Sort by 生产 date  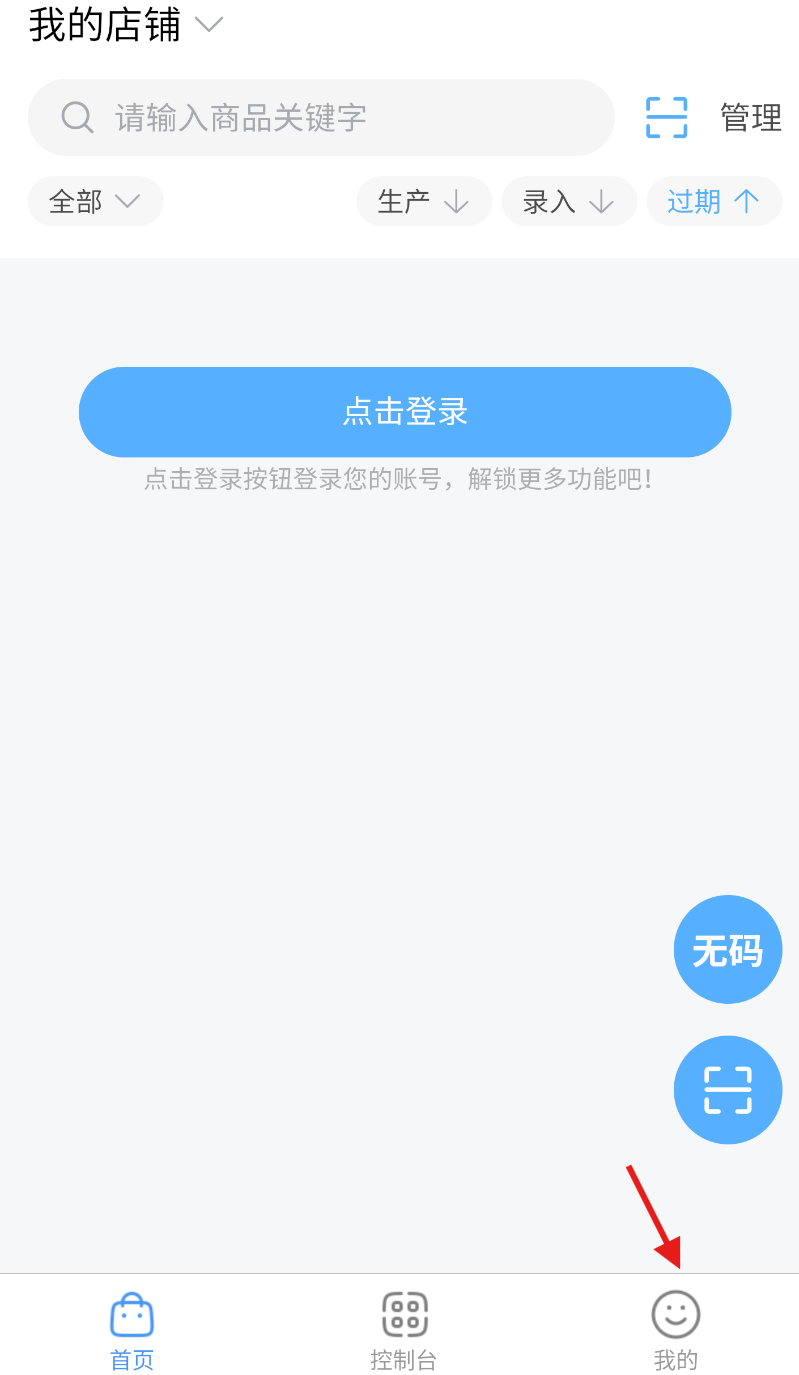click(x=424, y=201)
